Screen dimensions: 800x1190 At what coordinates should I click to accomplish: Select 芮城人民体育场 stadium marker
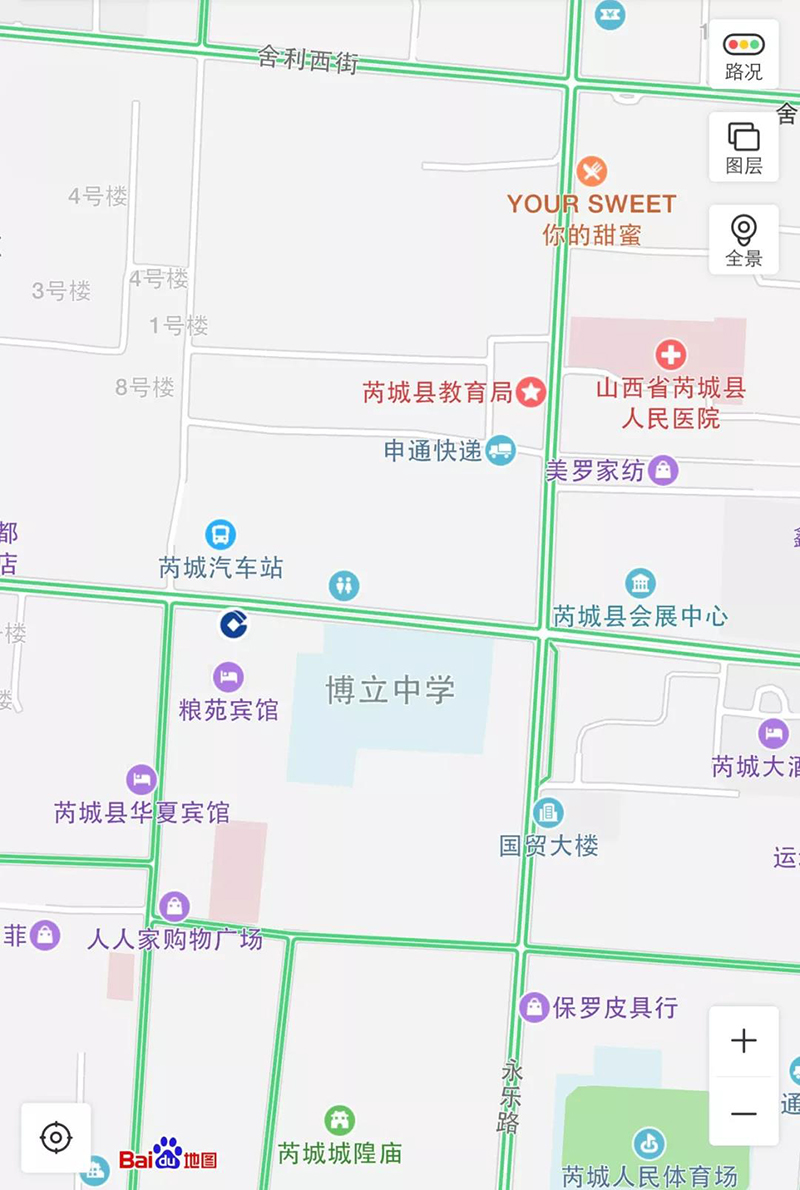649,1142
